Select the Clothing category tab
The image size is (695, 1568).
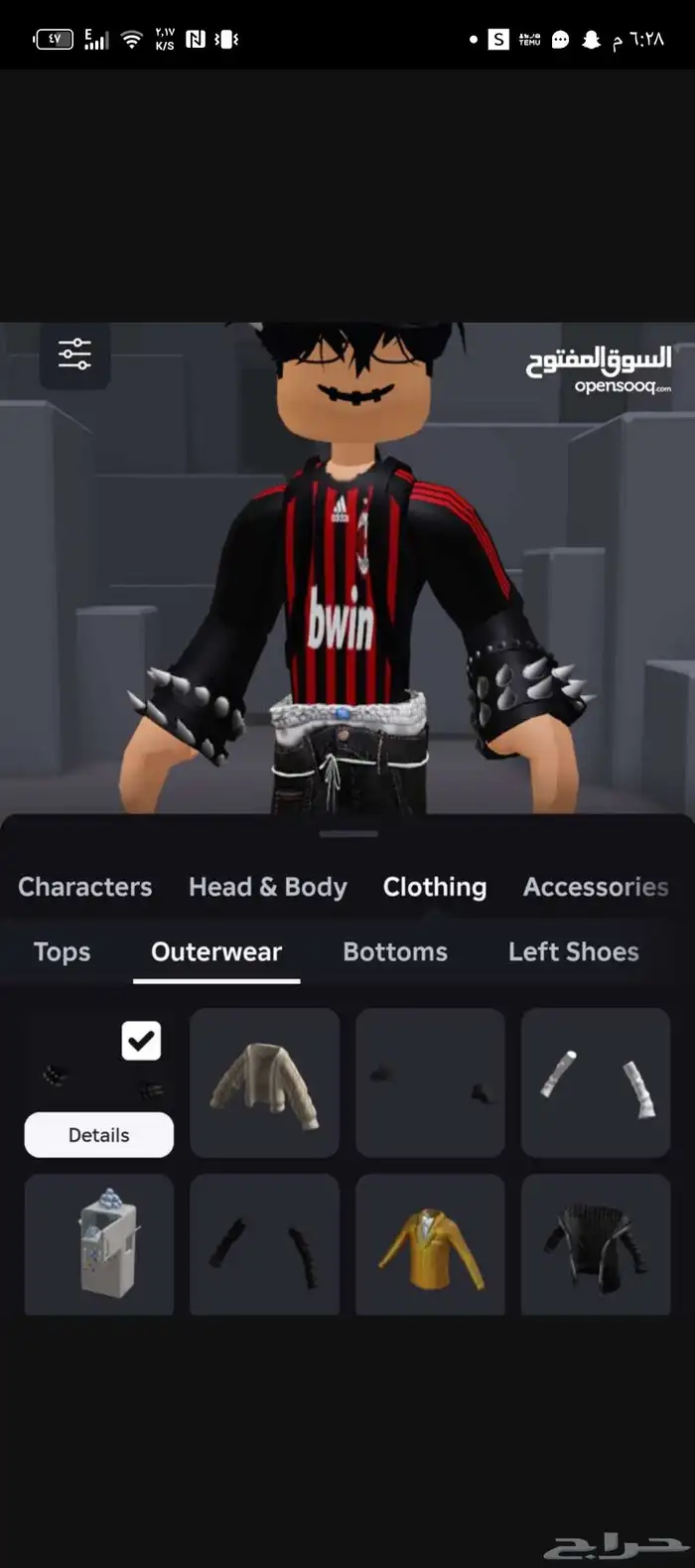click(x=435, y=887)
